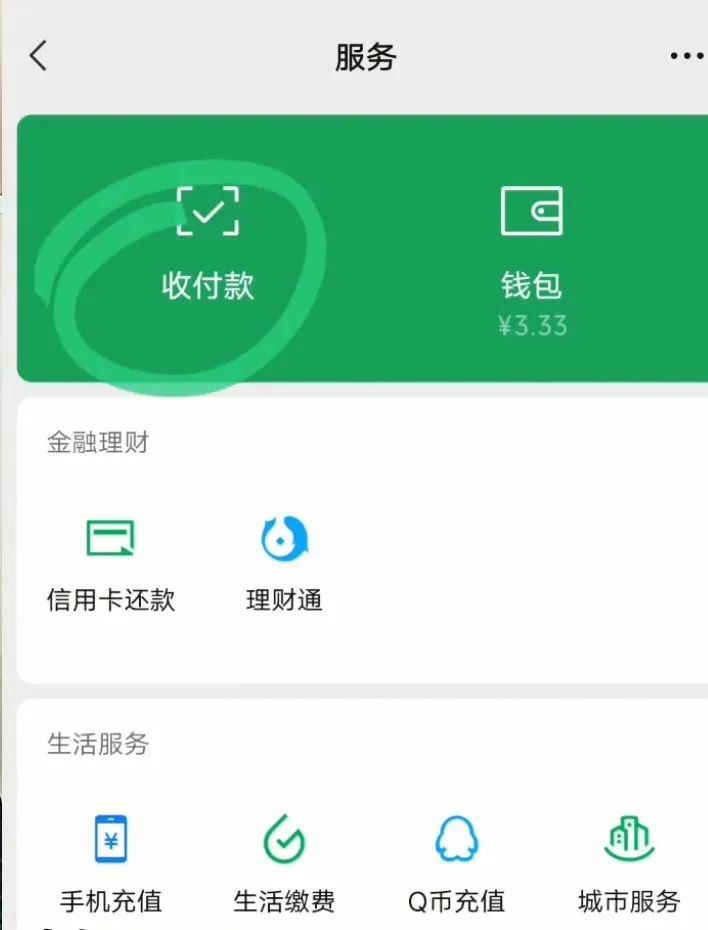Viewport: 708px width, 930px height.
Task: Open 收付款 to pay or receive money
Action: coord(208,243)
